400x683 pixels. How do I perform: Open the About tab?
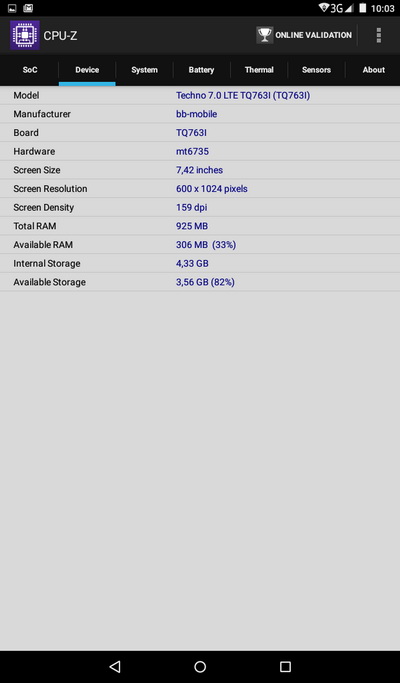tap(373, 70)
